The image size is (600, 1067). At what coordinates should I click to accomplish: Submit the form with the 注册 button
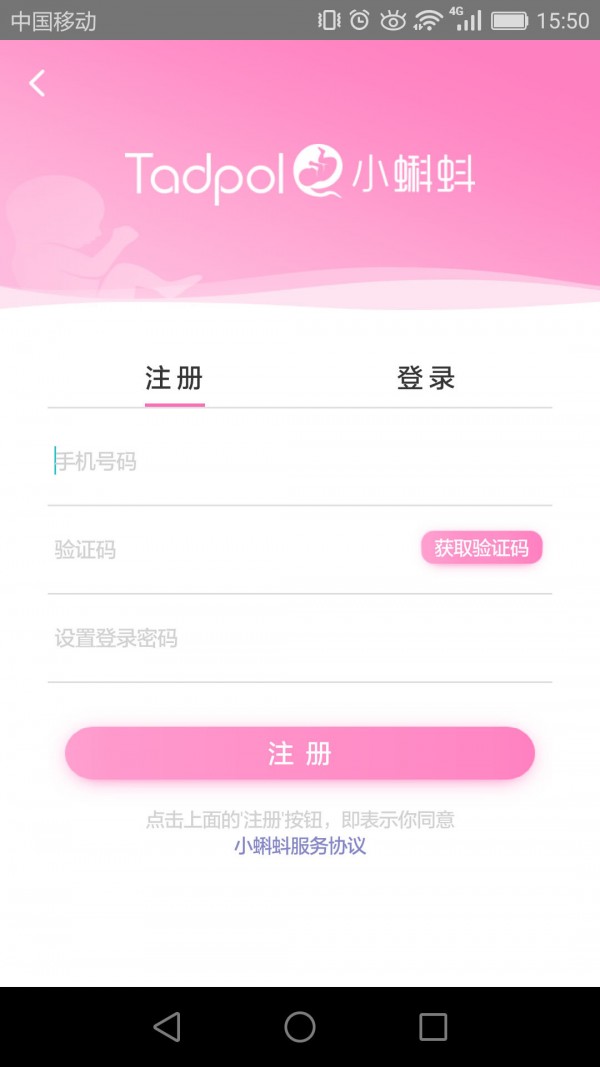pos(300,753)
